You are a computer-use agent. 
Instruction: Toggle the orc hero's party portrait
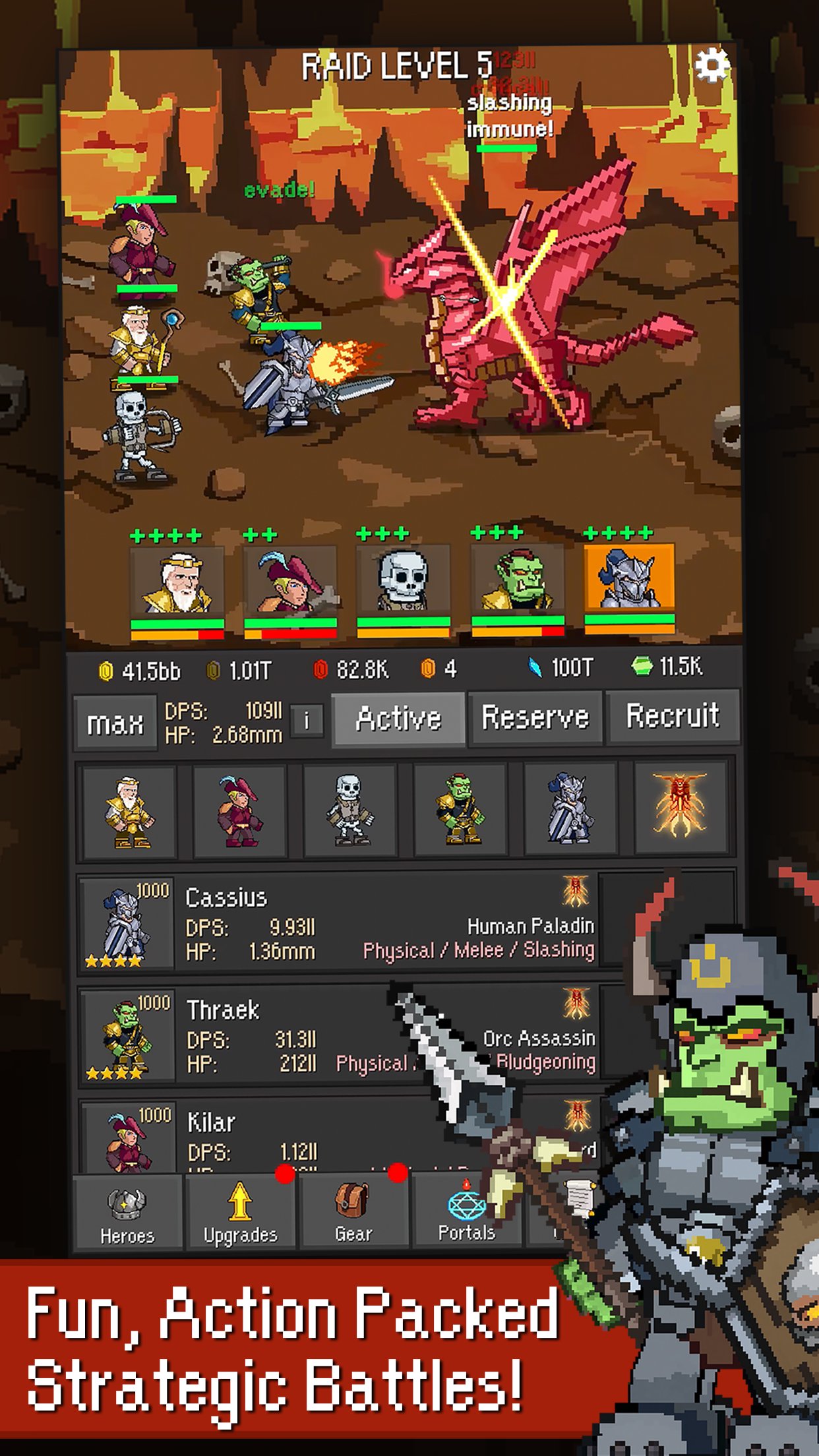[x=517, y=580]
